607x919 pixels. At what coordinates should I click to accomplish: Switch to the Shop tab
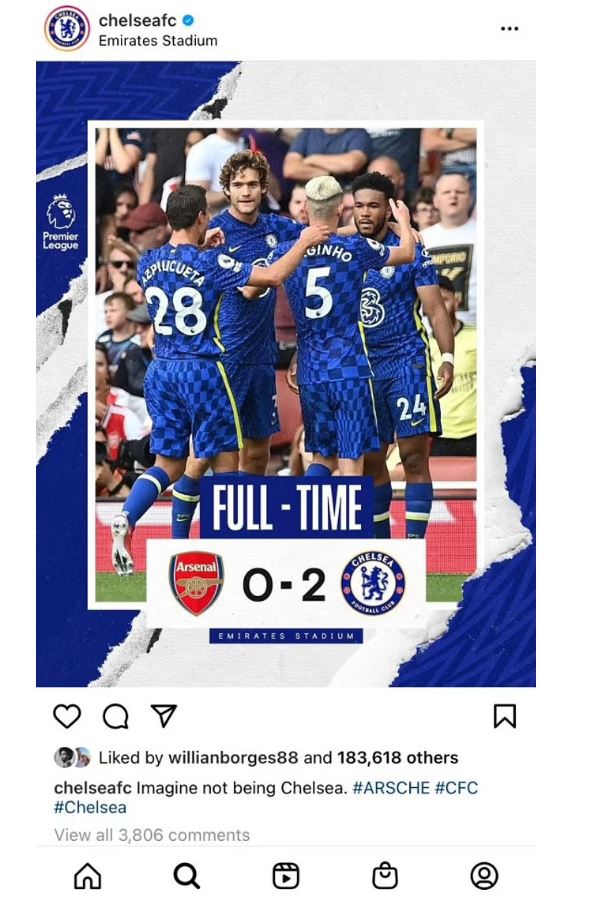pos(385,876)
